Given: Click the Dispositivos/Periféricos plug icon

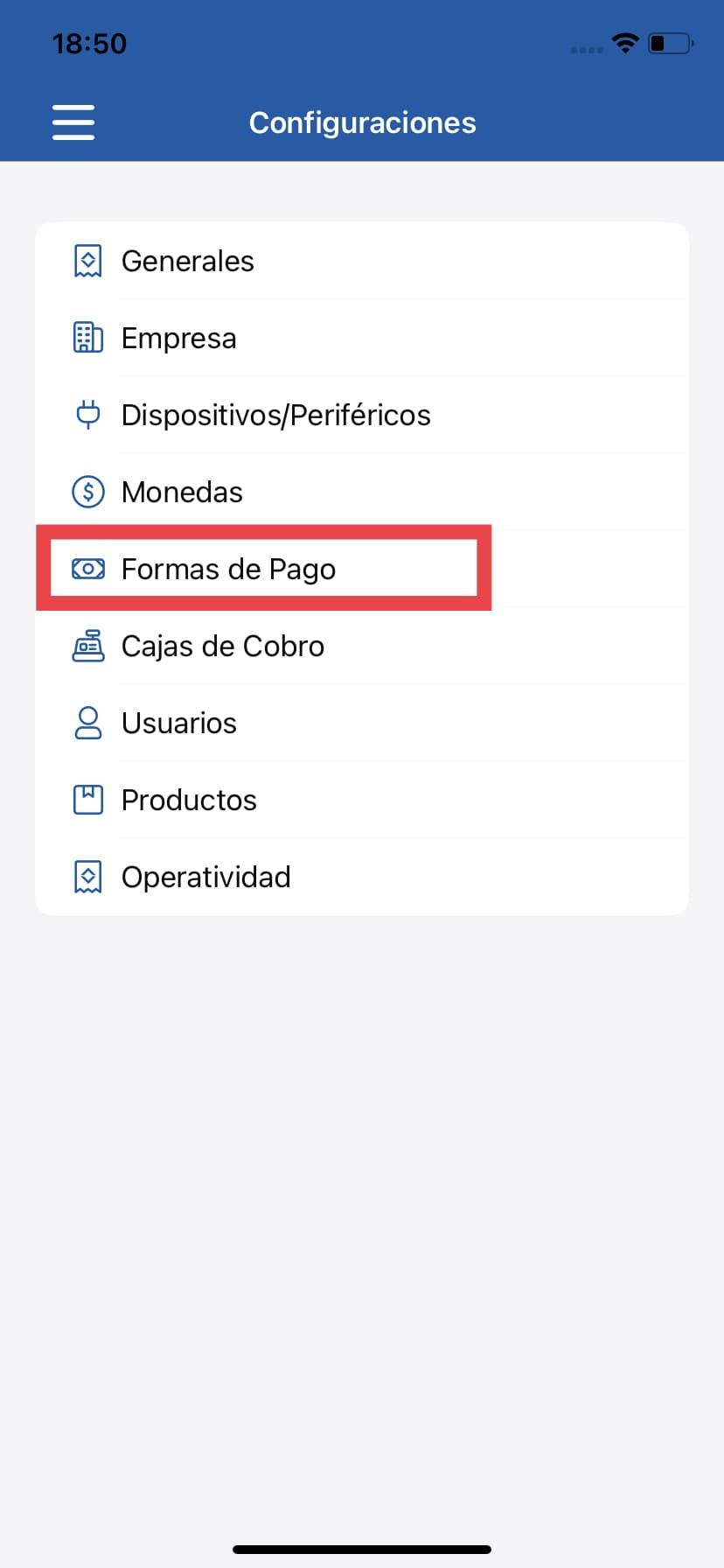Looking at the screenshot, I should (x=87, y=414).
